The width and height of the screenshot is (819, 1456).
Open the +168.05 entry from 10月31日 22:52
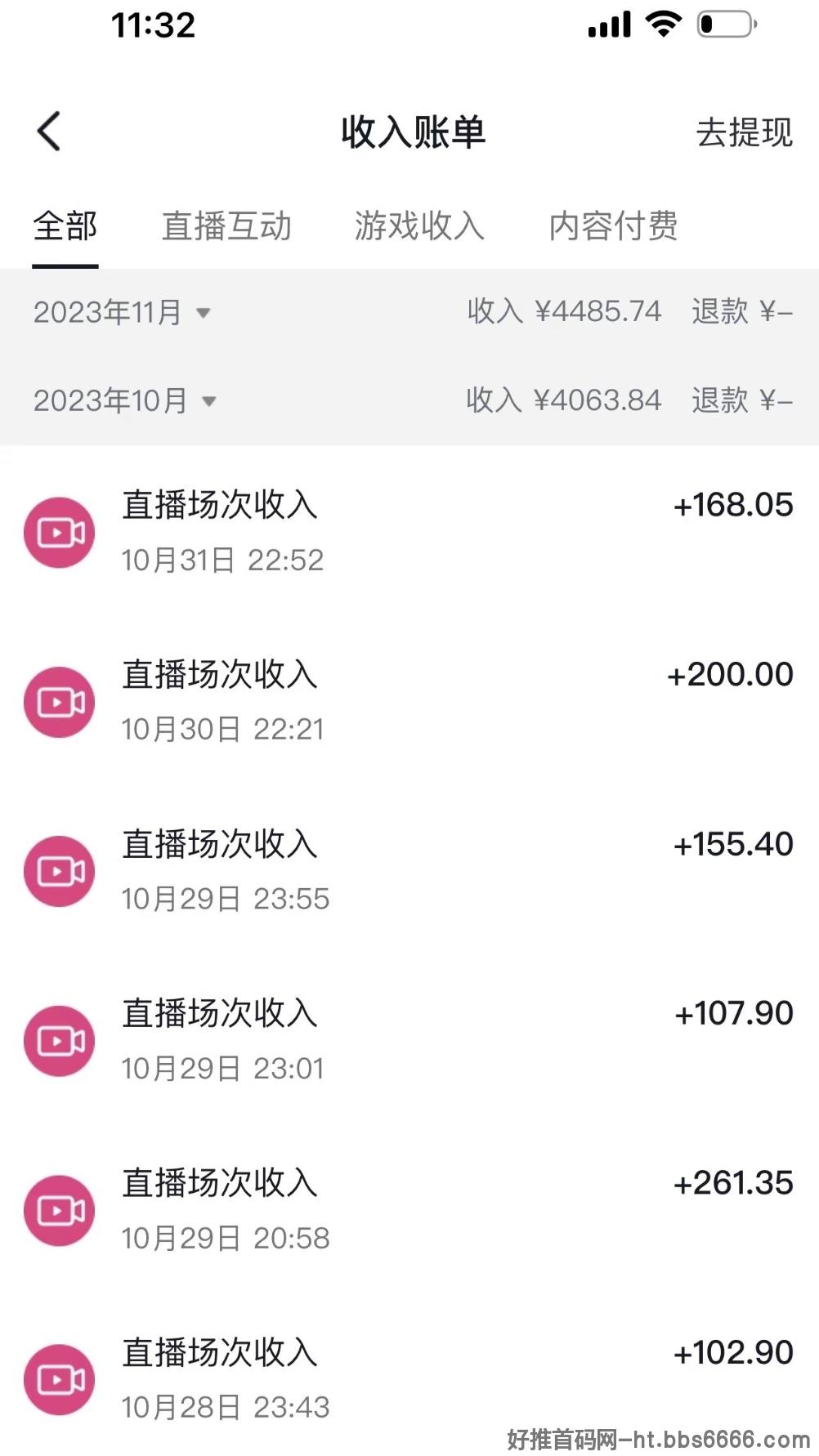(x=409, y=532)
